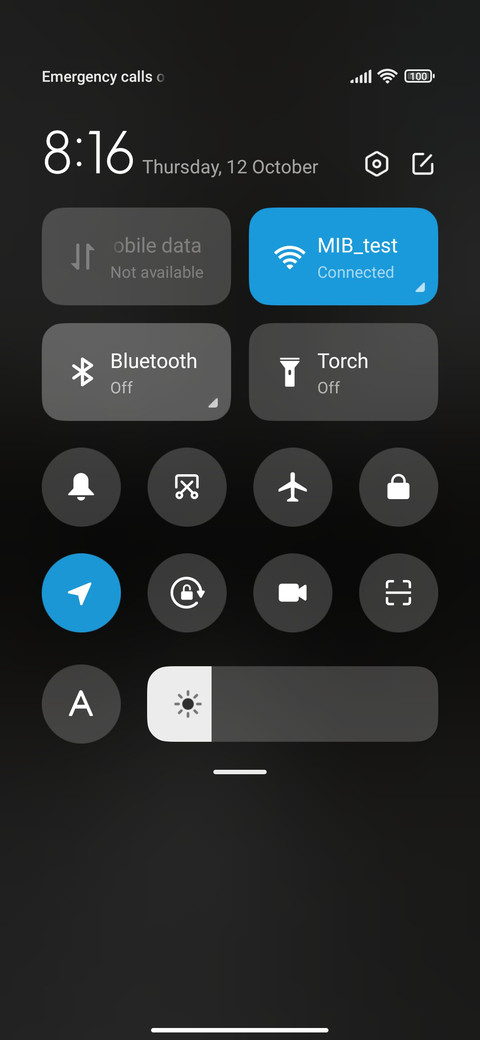Turn off the MIB_test Wi-Fi tile
Screen dimensions: 480x1040
(343, 257)
